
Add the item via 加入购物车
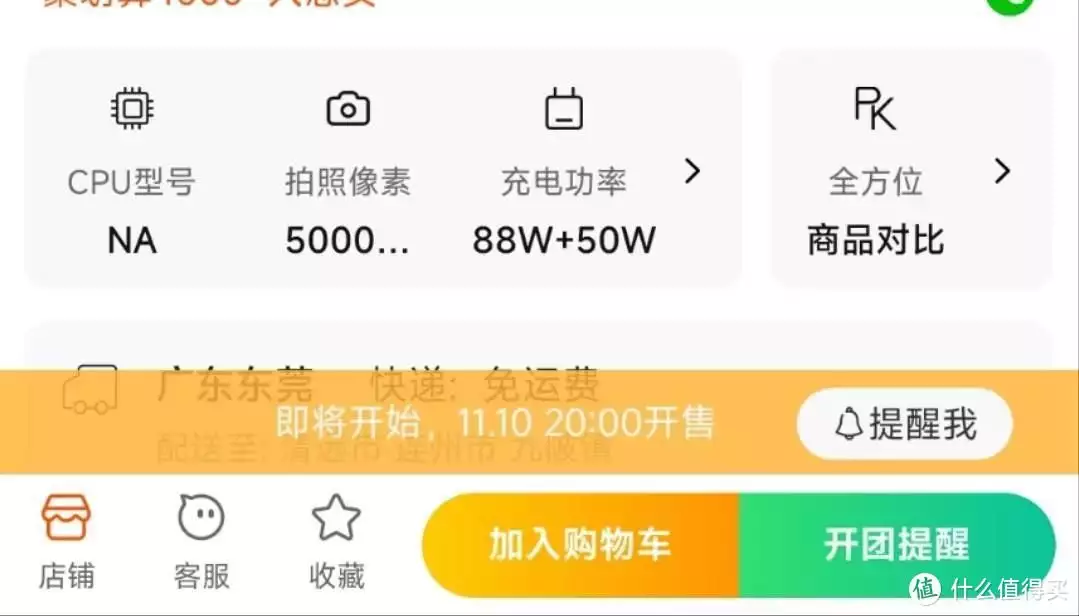click(x=580, y=545)
